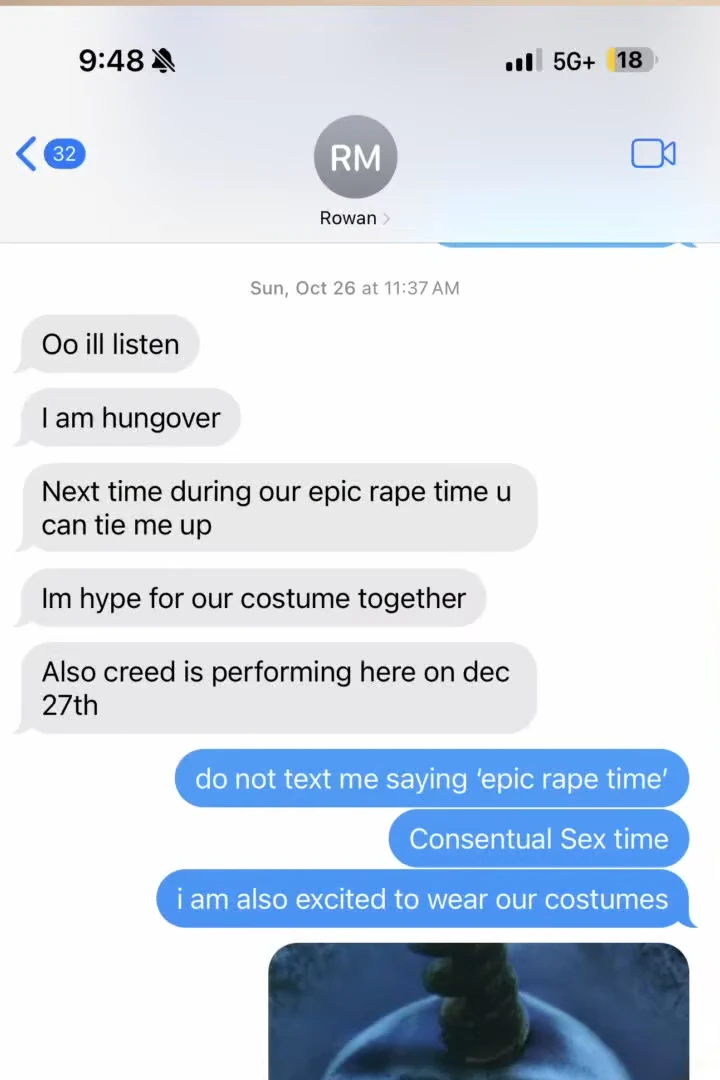Open Rowan's contact details
The height and width of the screenshot is (1080, 720).
pos(355,171)
